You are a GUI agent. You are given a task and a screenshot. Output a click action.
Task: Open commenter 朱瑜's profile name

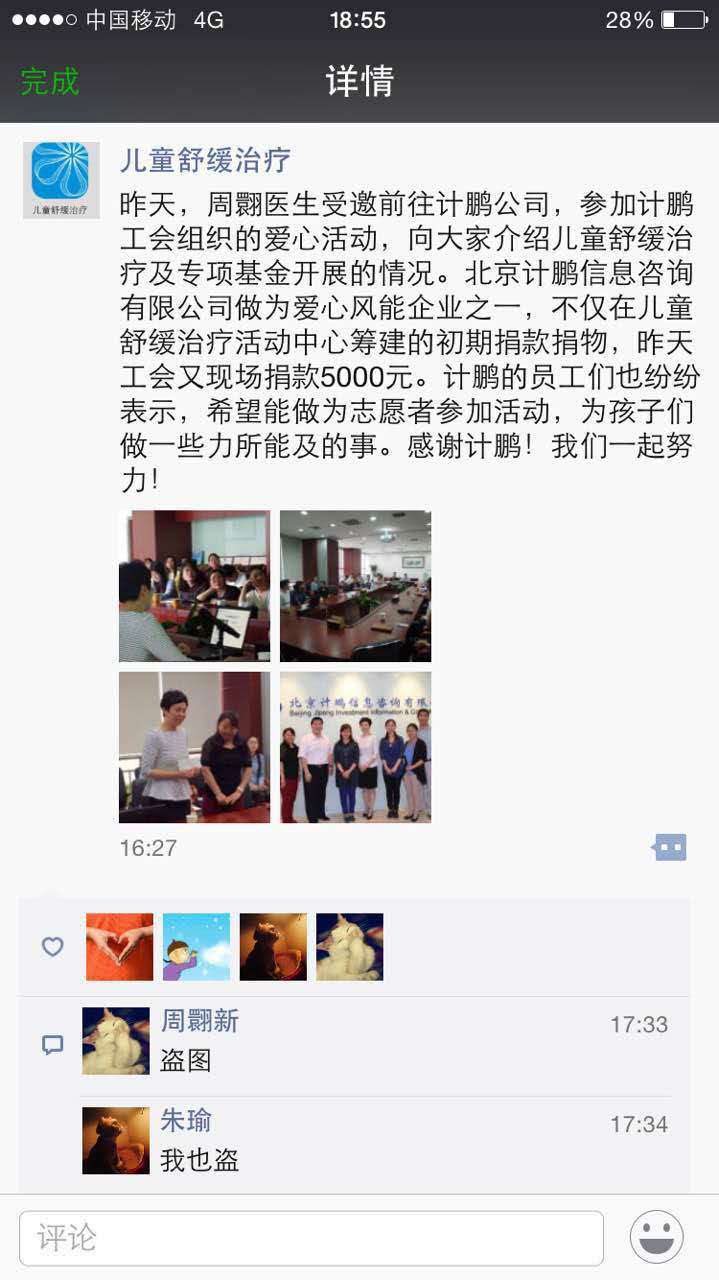186,1120
